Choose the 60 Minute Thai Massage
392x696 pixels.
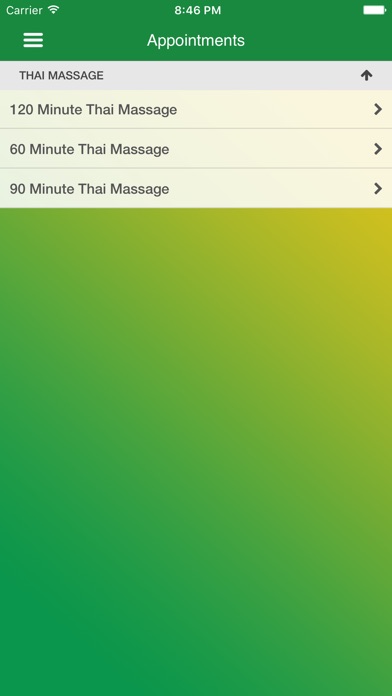196,149
